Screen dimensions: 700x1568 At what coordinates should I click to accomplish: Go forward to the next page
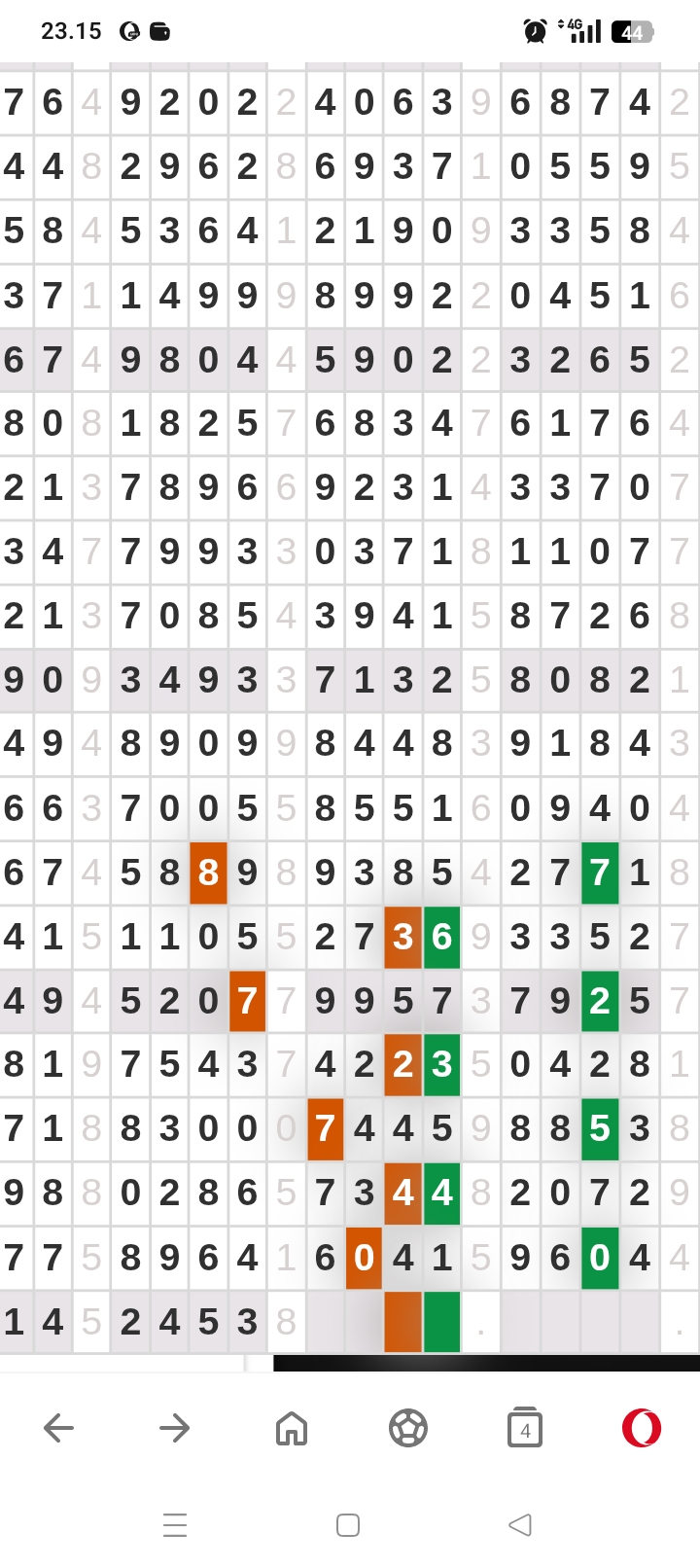click(x=175, y=1428)
